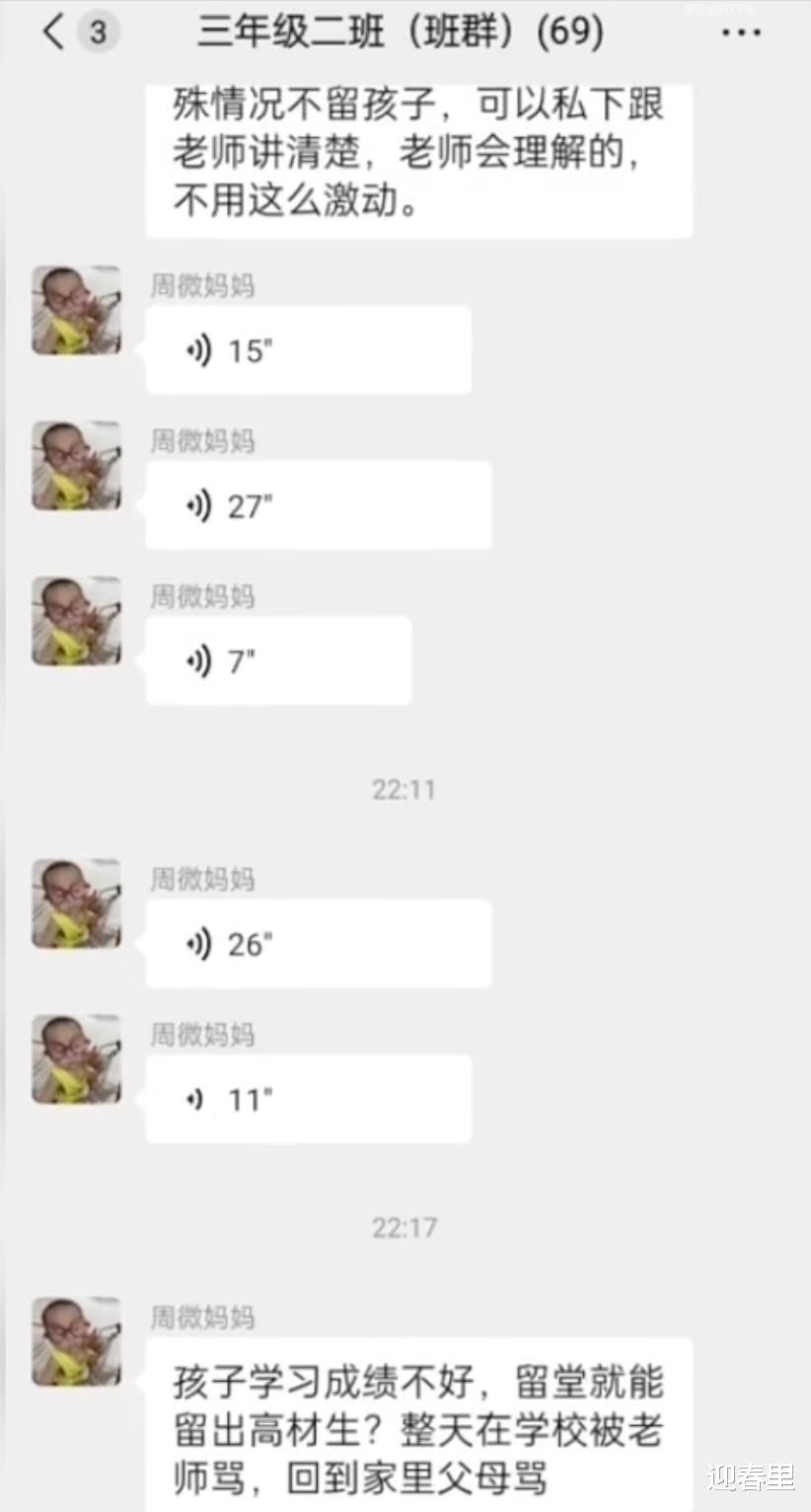
Task: Play the 15-second voice message
Action: (x=308, y=350)
